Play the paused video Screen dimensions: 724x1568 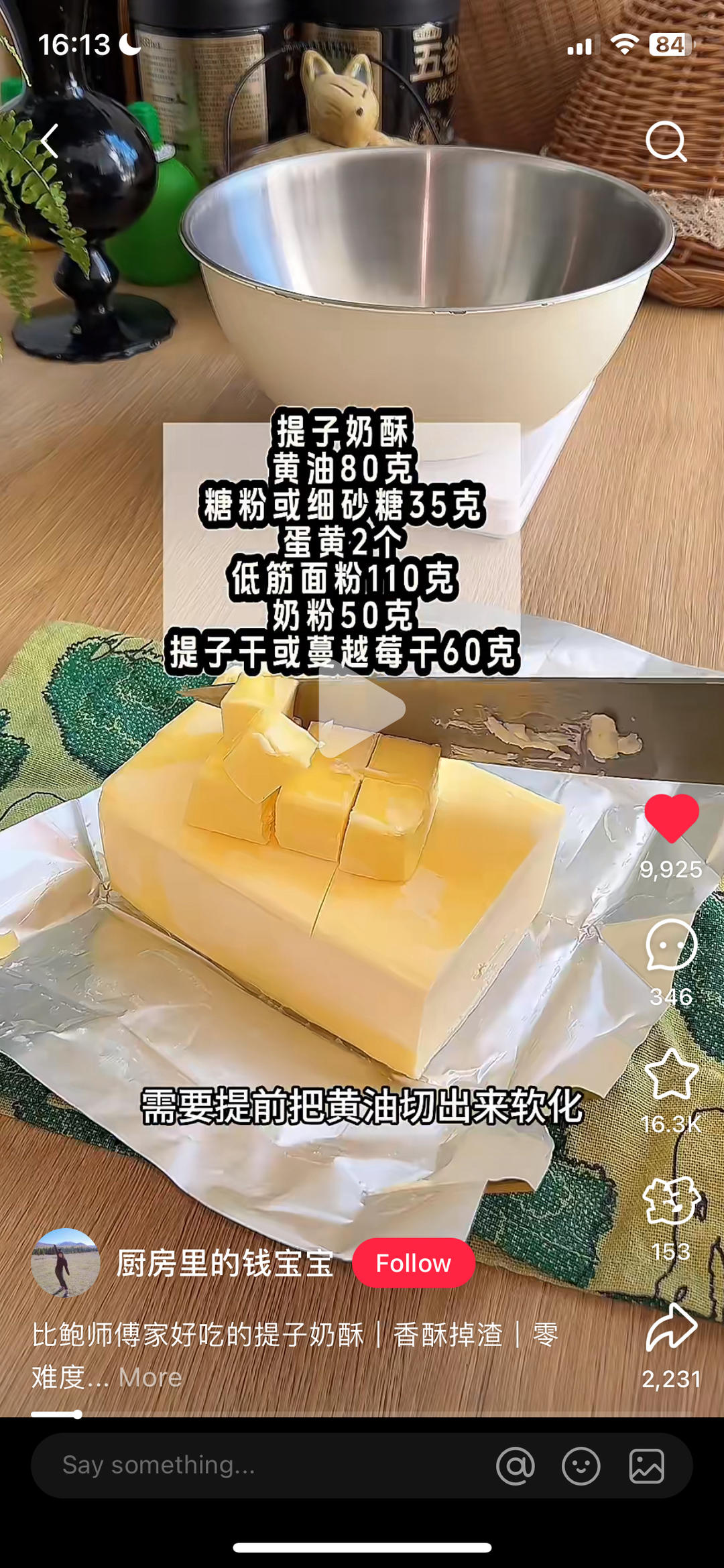pos(362,708)
